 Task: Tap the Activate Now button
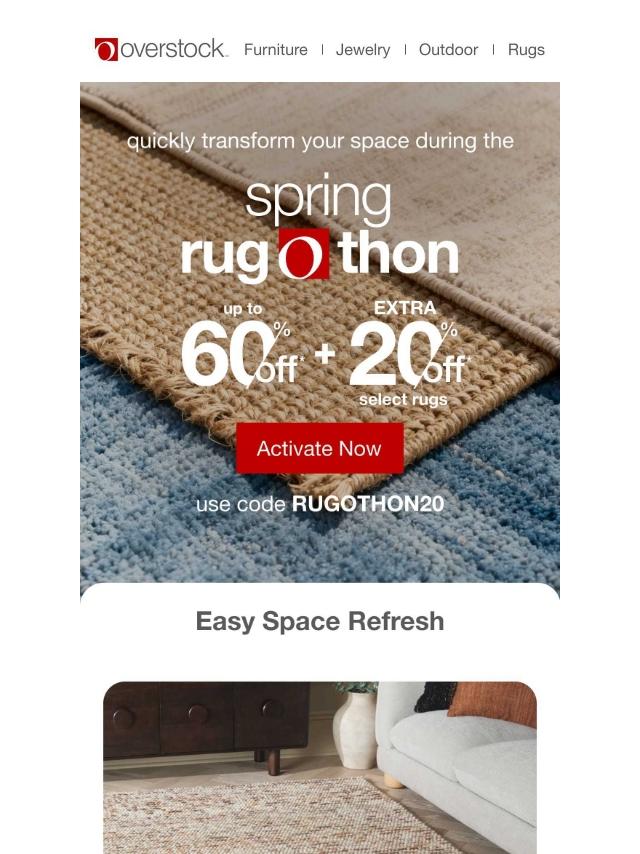[319, 448]
